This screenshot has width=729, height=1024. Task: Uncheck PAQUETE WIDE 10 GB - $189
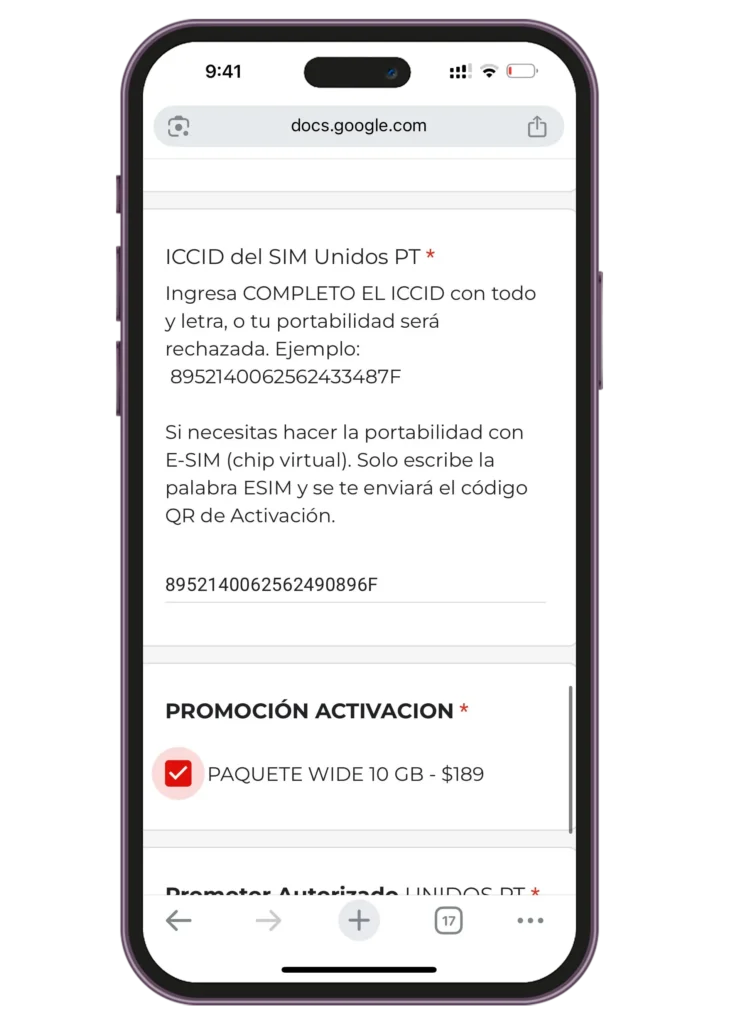tap(179, 773)
